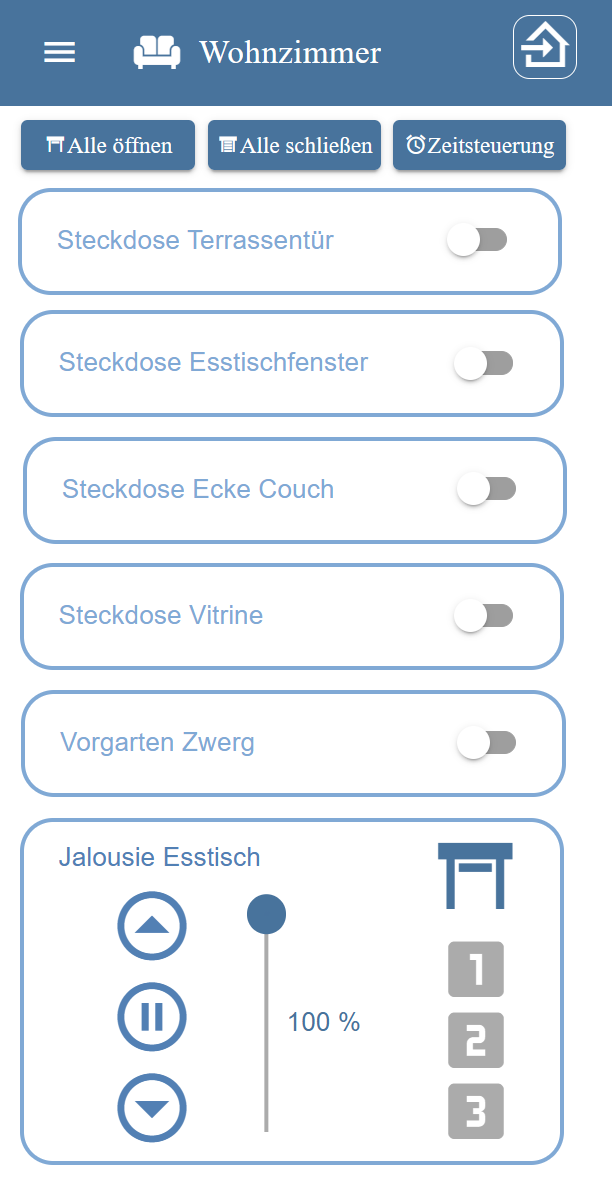
Task: Activate the Vorgarten Zwerg switch
Action: tap(487, 743)
